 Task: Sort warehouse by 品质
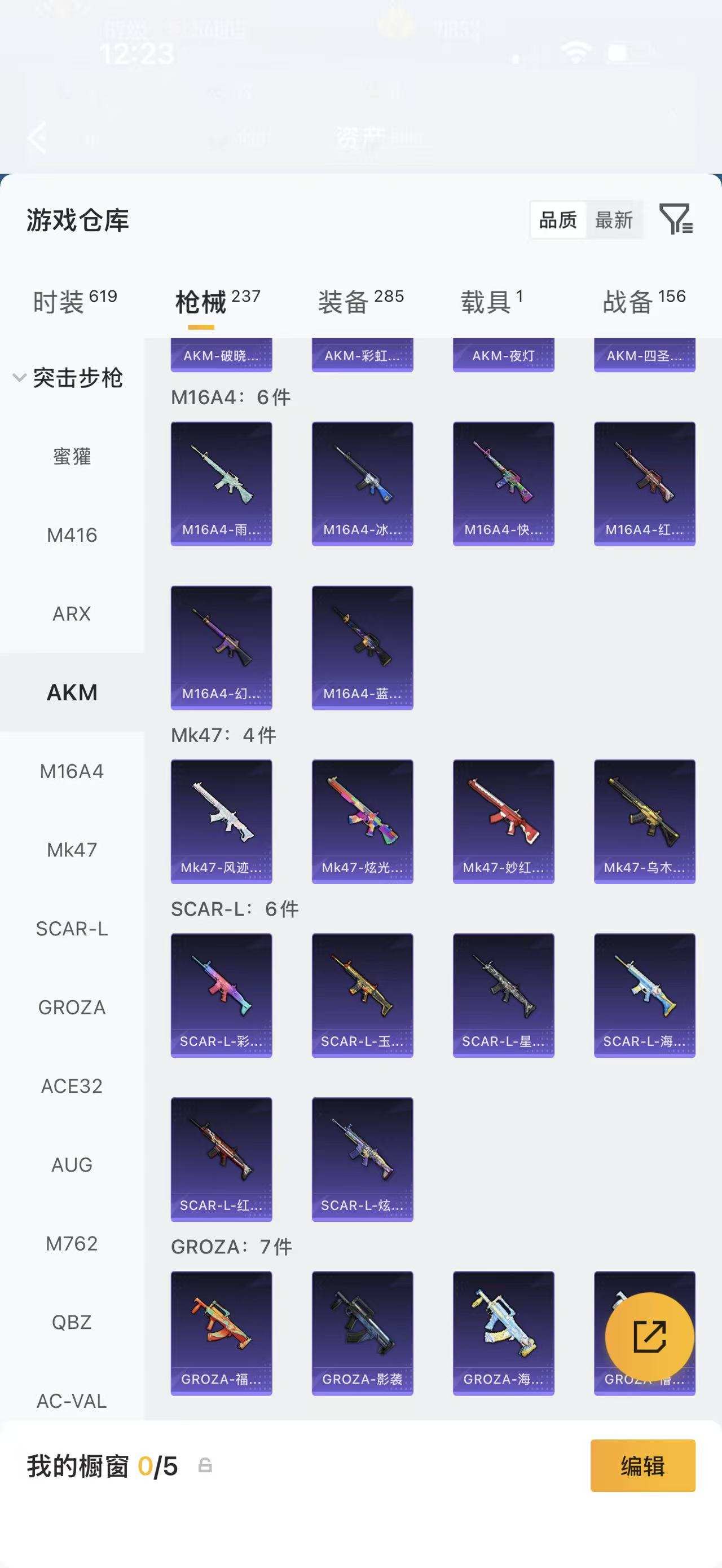click(558, 220)
